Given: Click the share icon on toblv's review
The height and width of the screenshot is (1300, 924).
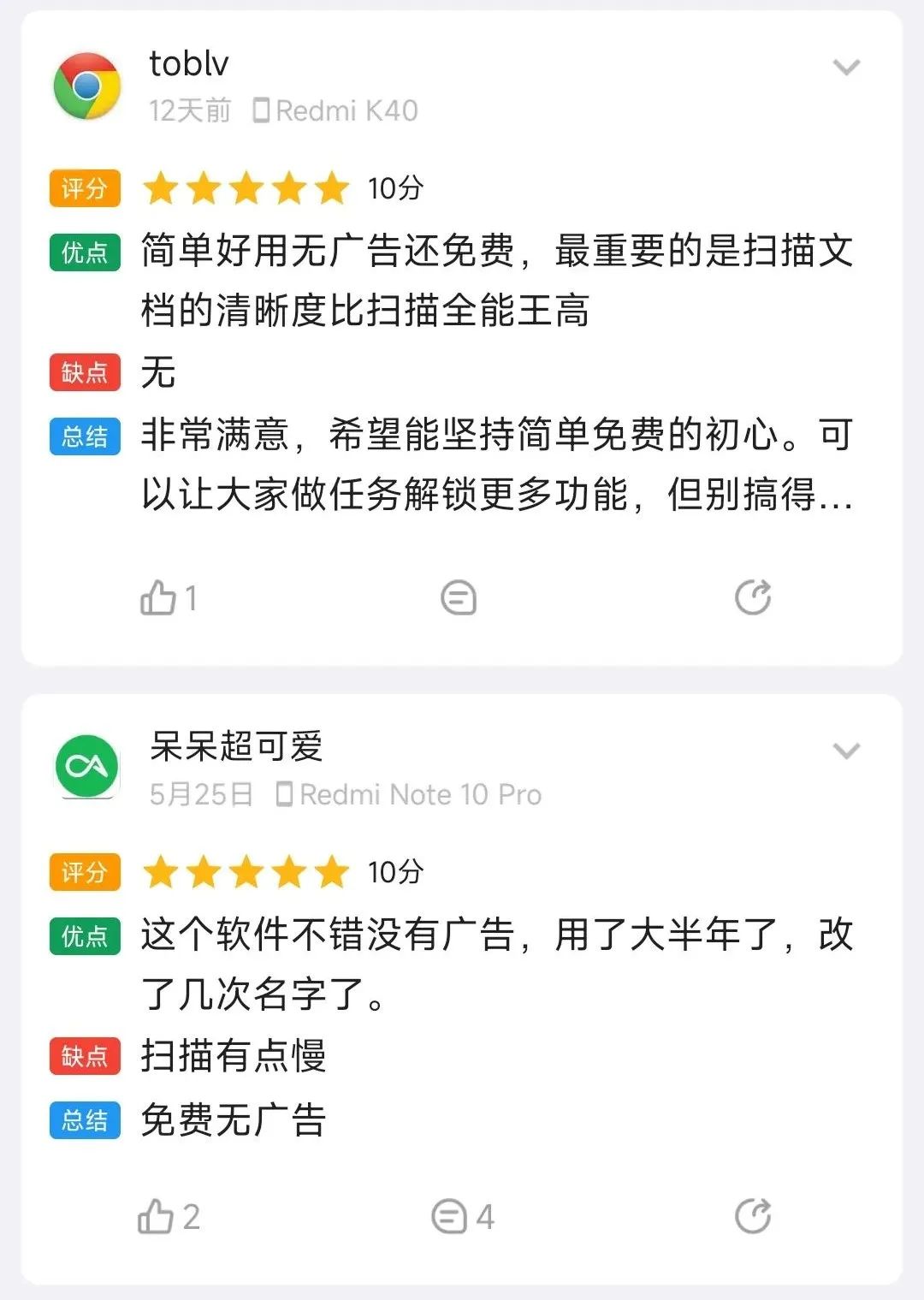Looking at the screenshot, I should pyautogui.click(x=753, y=597).
